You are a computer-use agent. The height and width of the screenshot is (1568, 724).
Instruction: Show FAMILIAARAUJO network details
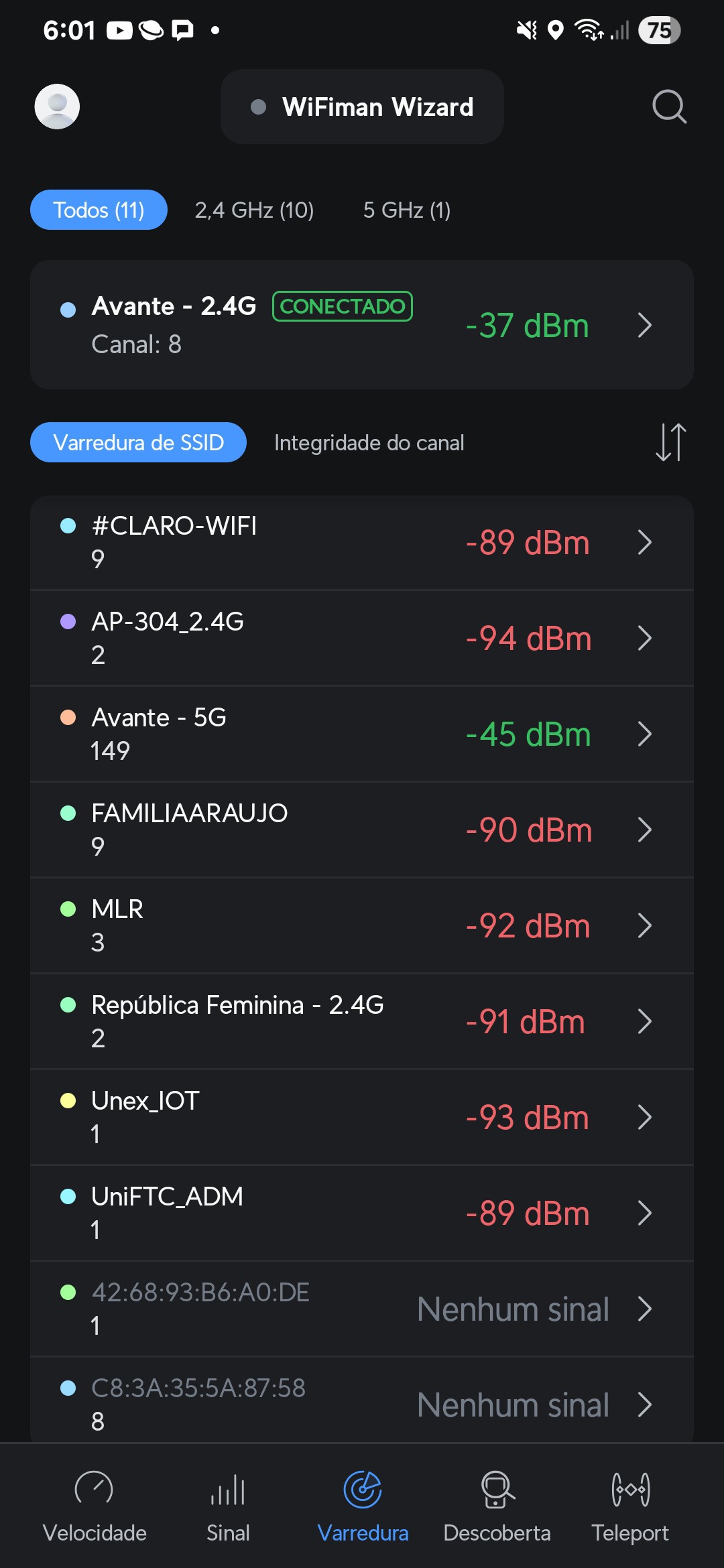point(362,830)
